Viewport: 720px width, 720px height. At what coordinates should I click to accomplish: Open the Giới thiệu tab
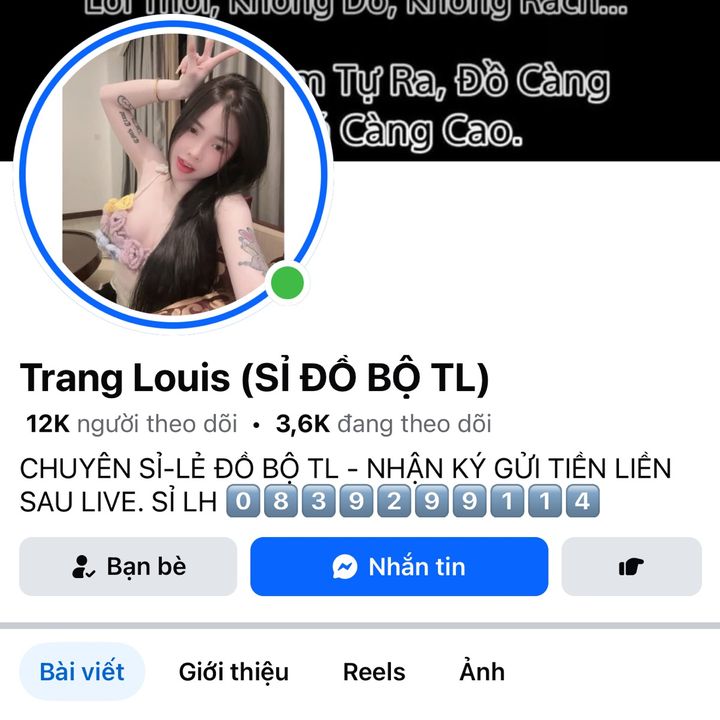tap(234, 672)
